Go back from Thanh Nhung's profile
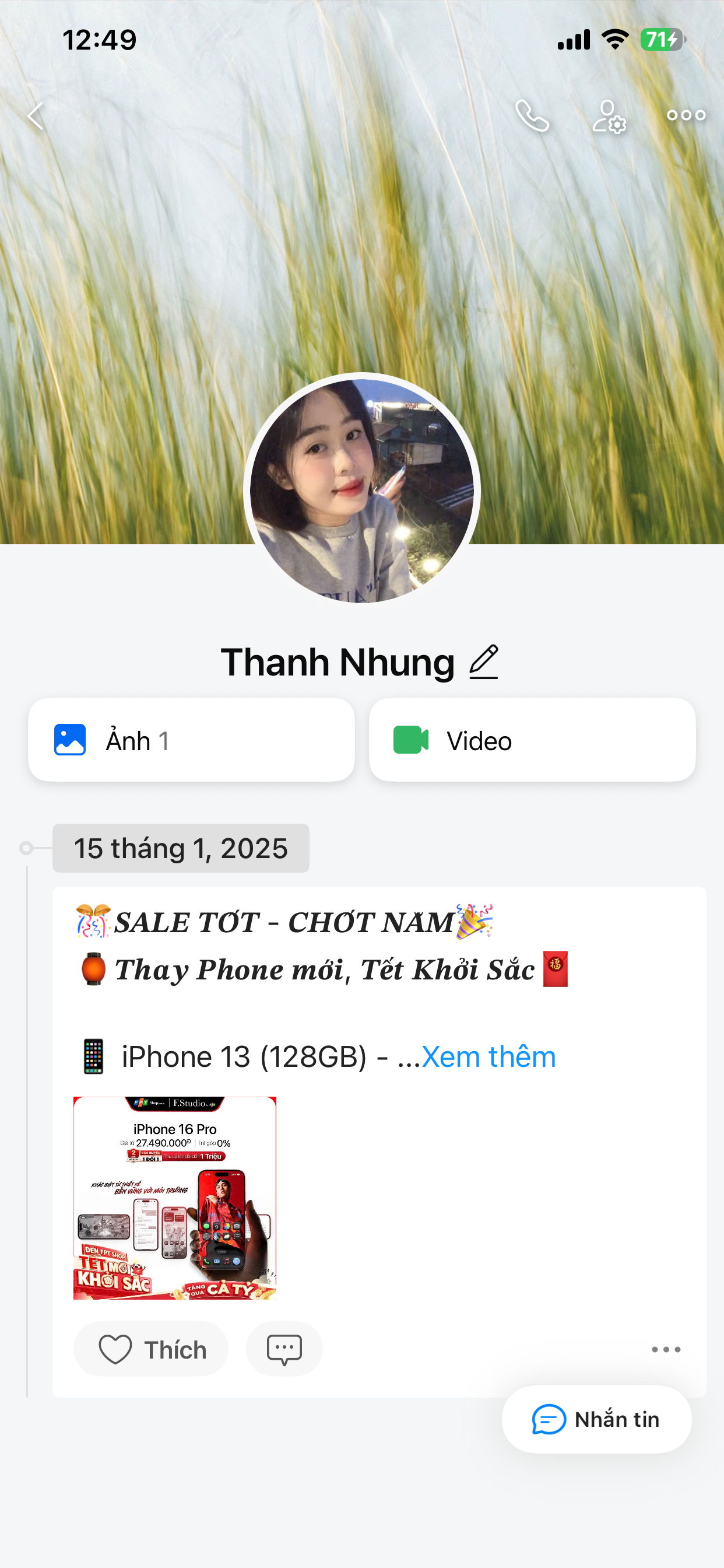 36,116
